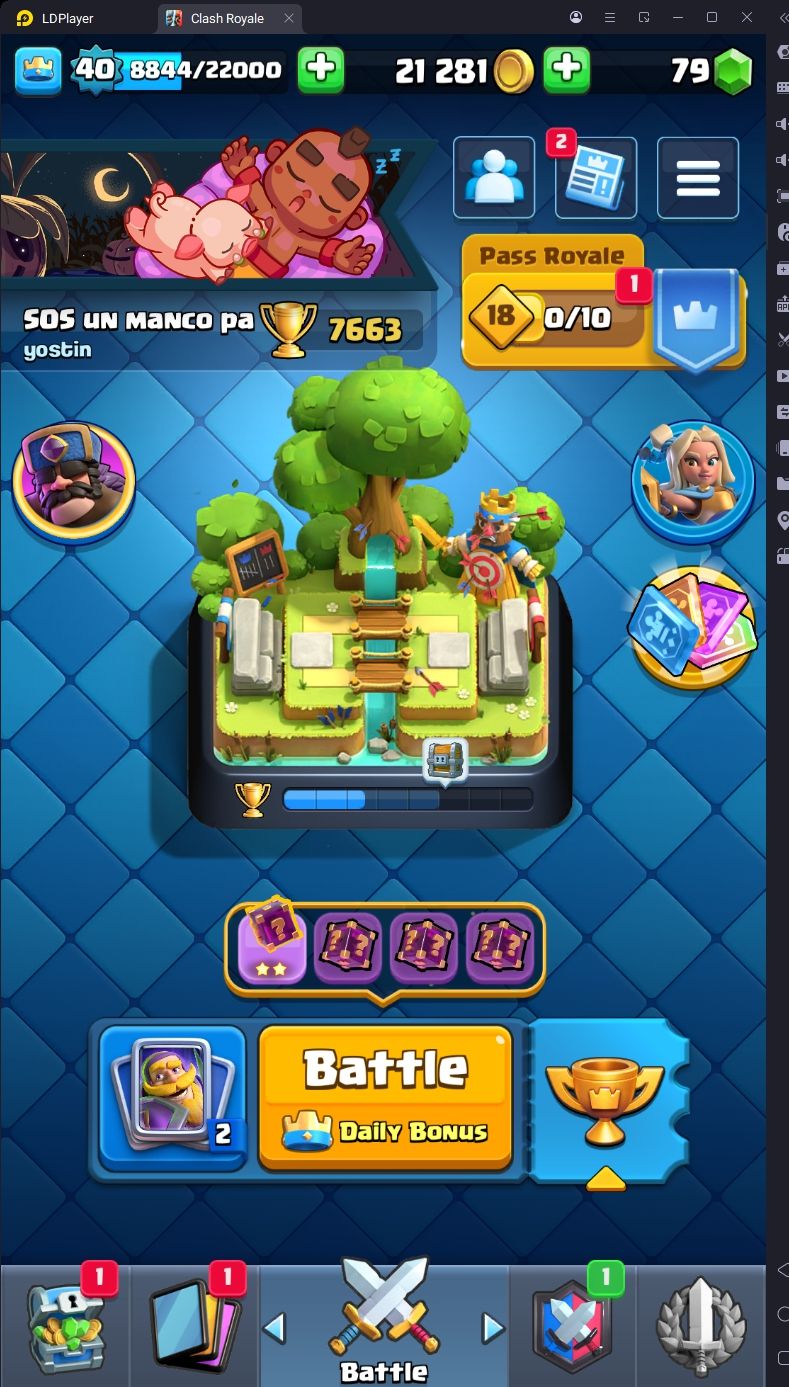789x1387 pixels.
Task: Open the King Level 40 badge
Action: point(94,70)
